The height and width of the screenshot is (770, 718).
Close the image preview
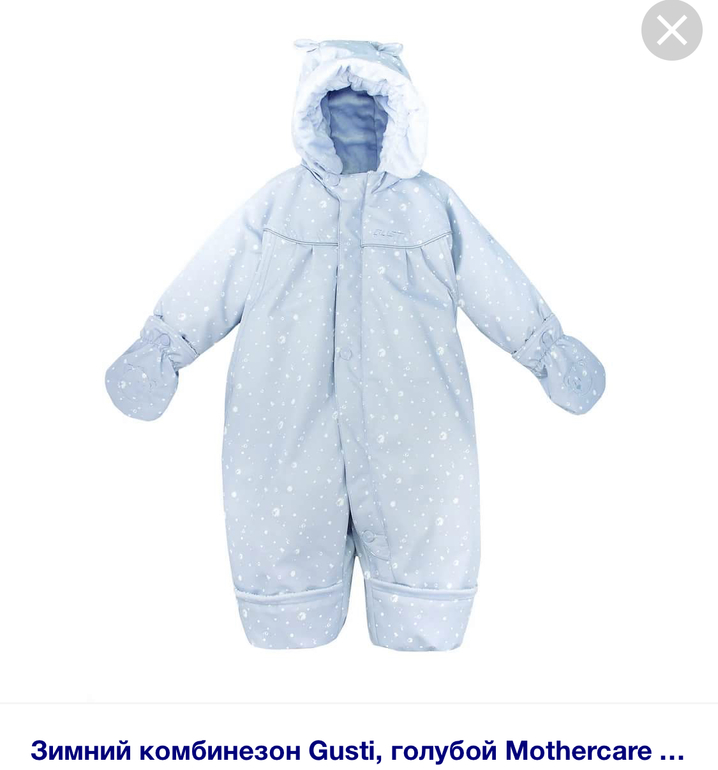click(x=672, y=31)
